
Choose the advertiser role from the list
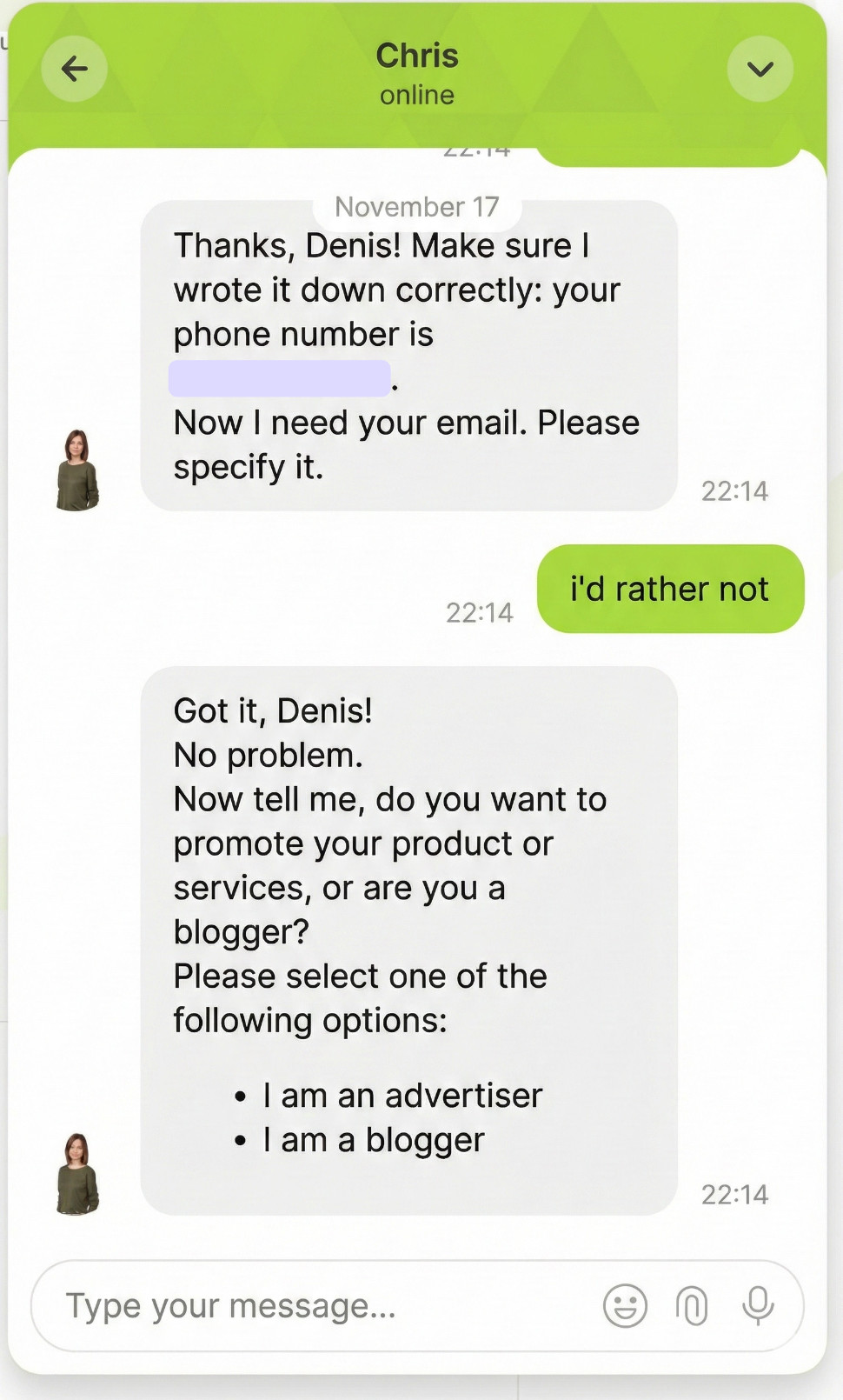(x=402, y=1096)
